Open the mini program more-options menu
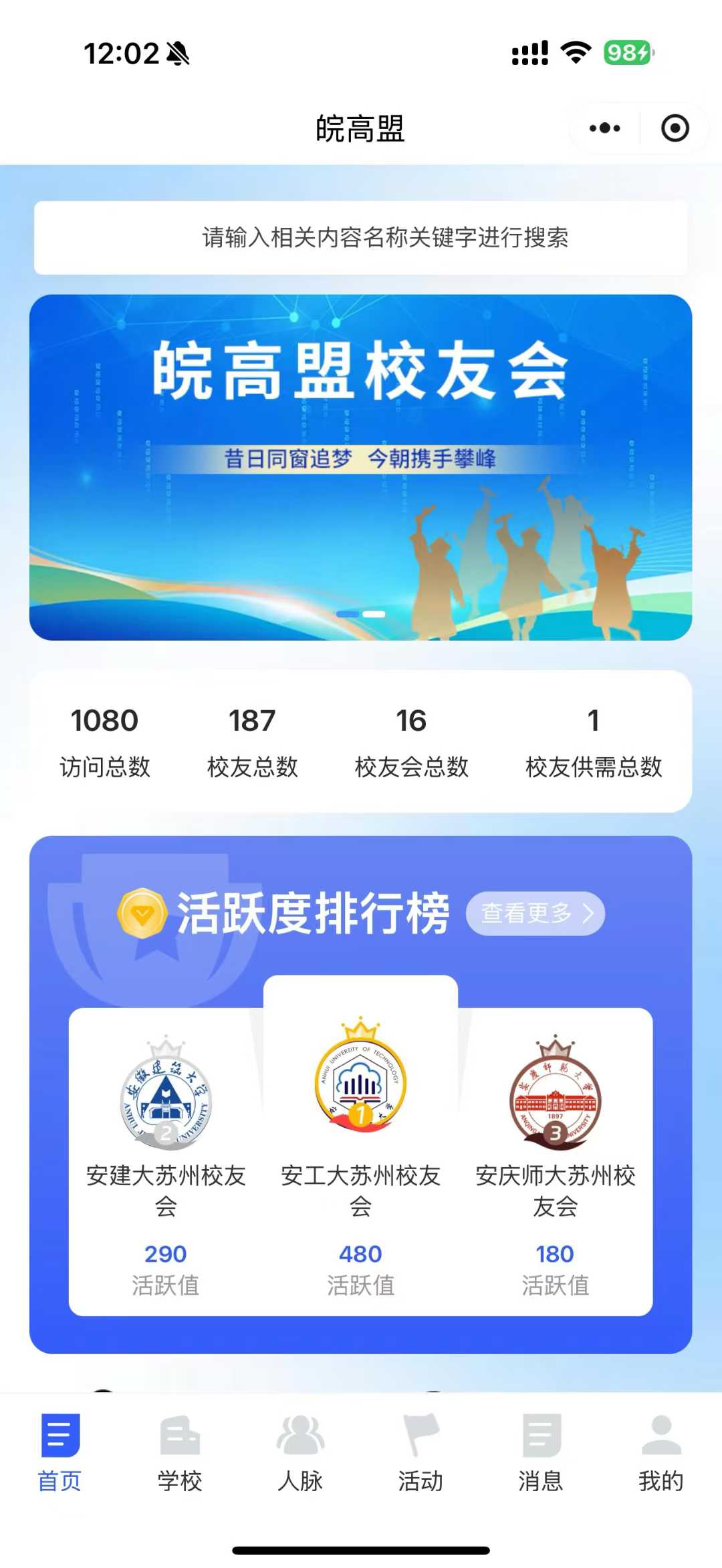This screenshot has height=1568, width=722. tap(604, 128)
